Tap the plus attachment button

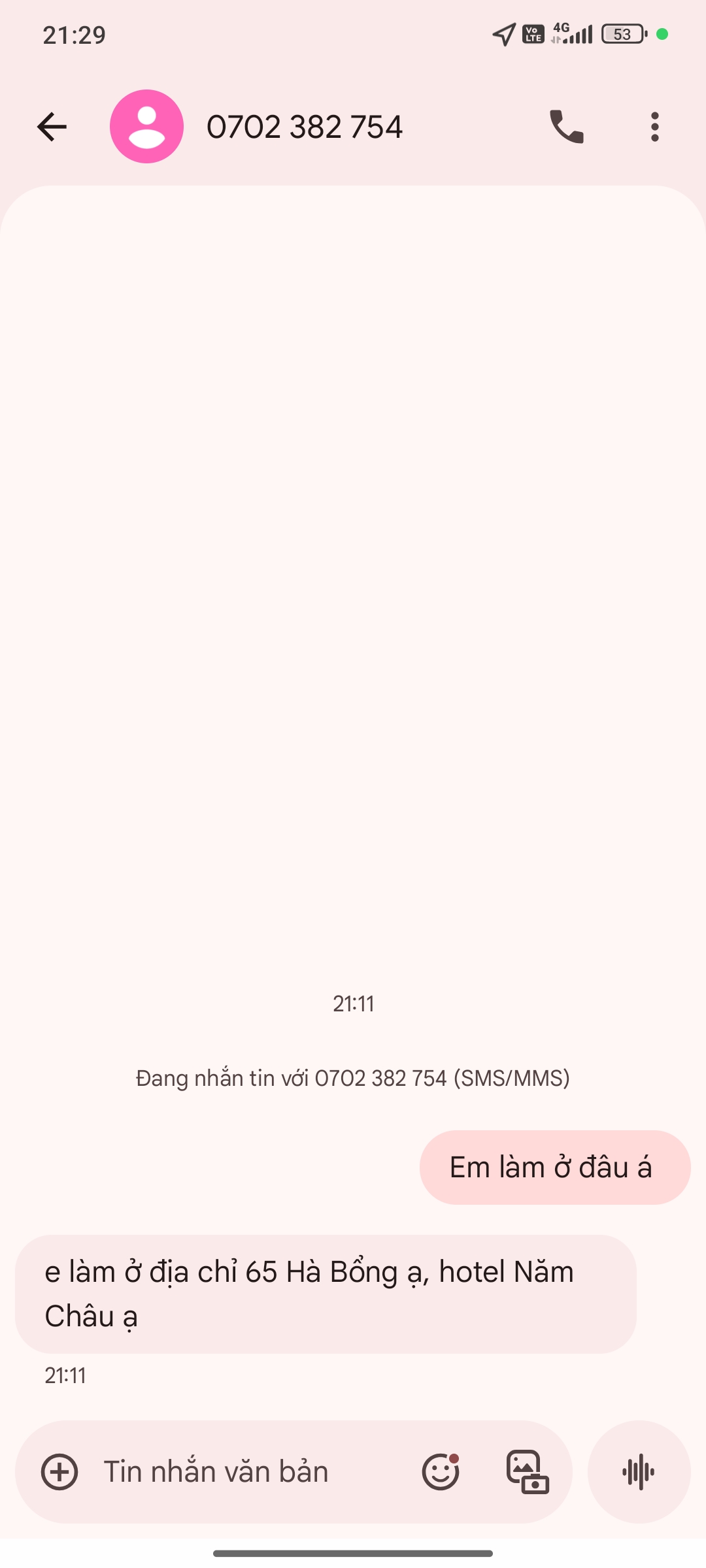59,1473
